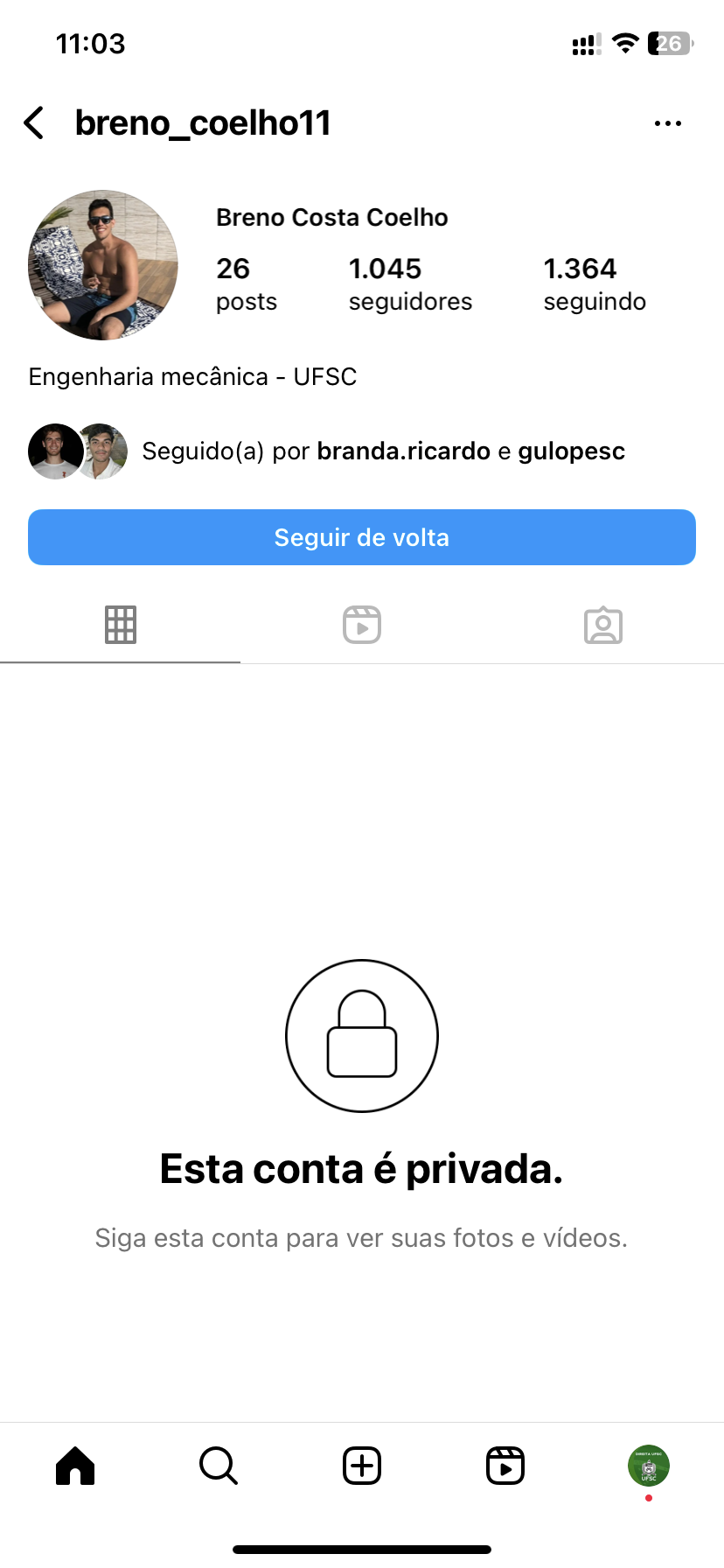
Task: Open my own profile avatar tab
Action: pyautogui.click(x=649, y=1466)
